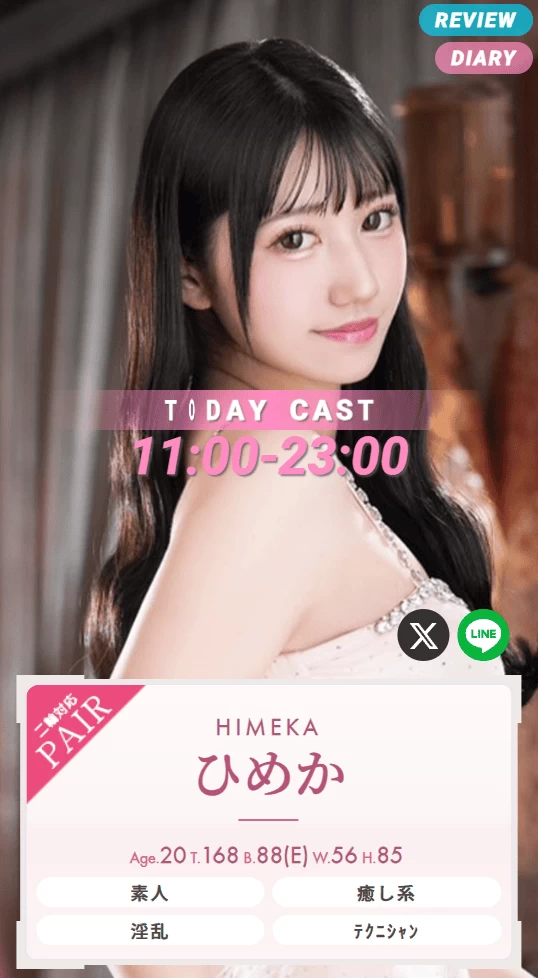Open the DIARY button
The width and height of the screenshot is (538, 978).
tap(484, 58)
